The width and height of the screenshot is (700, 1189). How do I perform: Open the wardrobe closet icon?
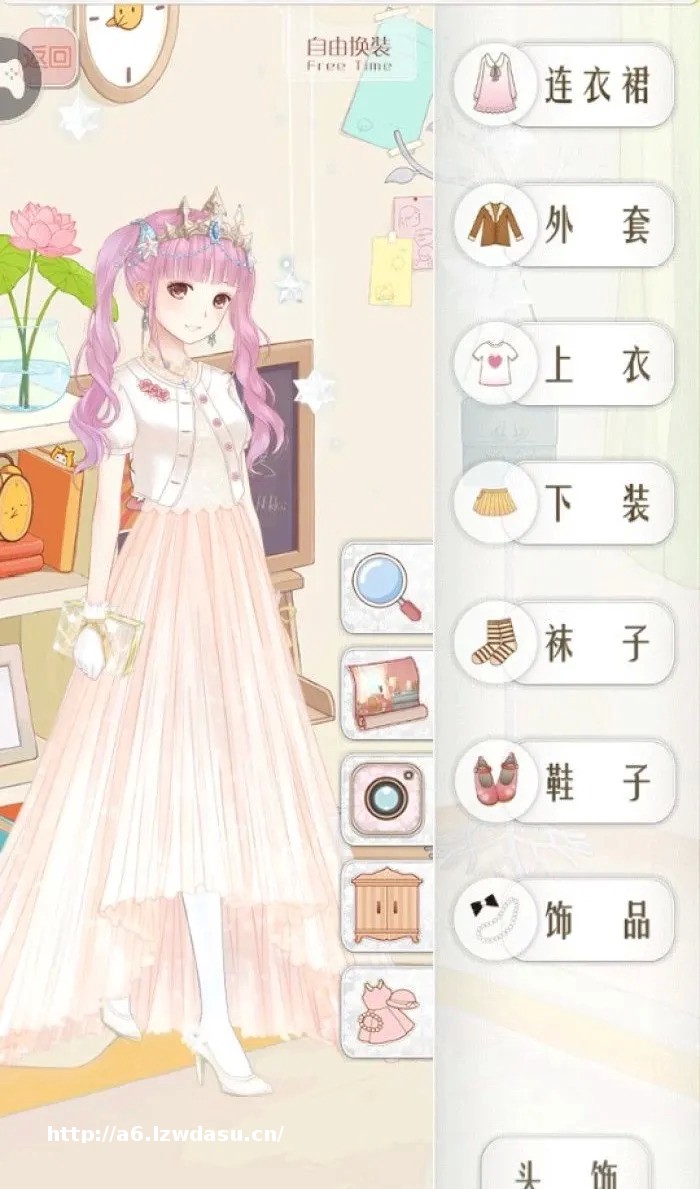(x=388, y=905)
